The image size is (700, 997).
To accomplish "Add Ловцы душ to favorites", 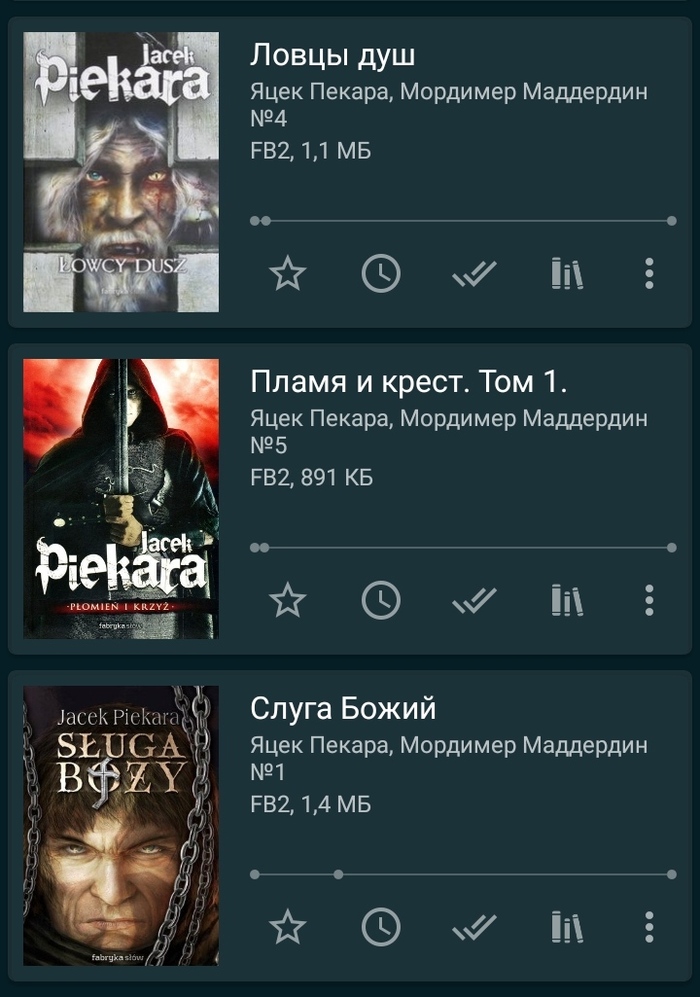I will 288,273.
